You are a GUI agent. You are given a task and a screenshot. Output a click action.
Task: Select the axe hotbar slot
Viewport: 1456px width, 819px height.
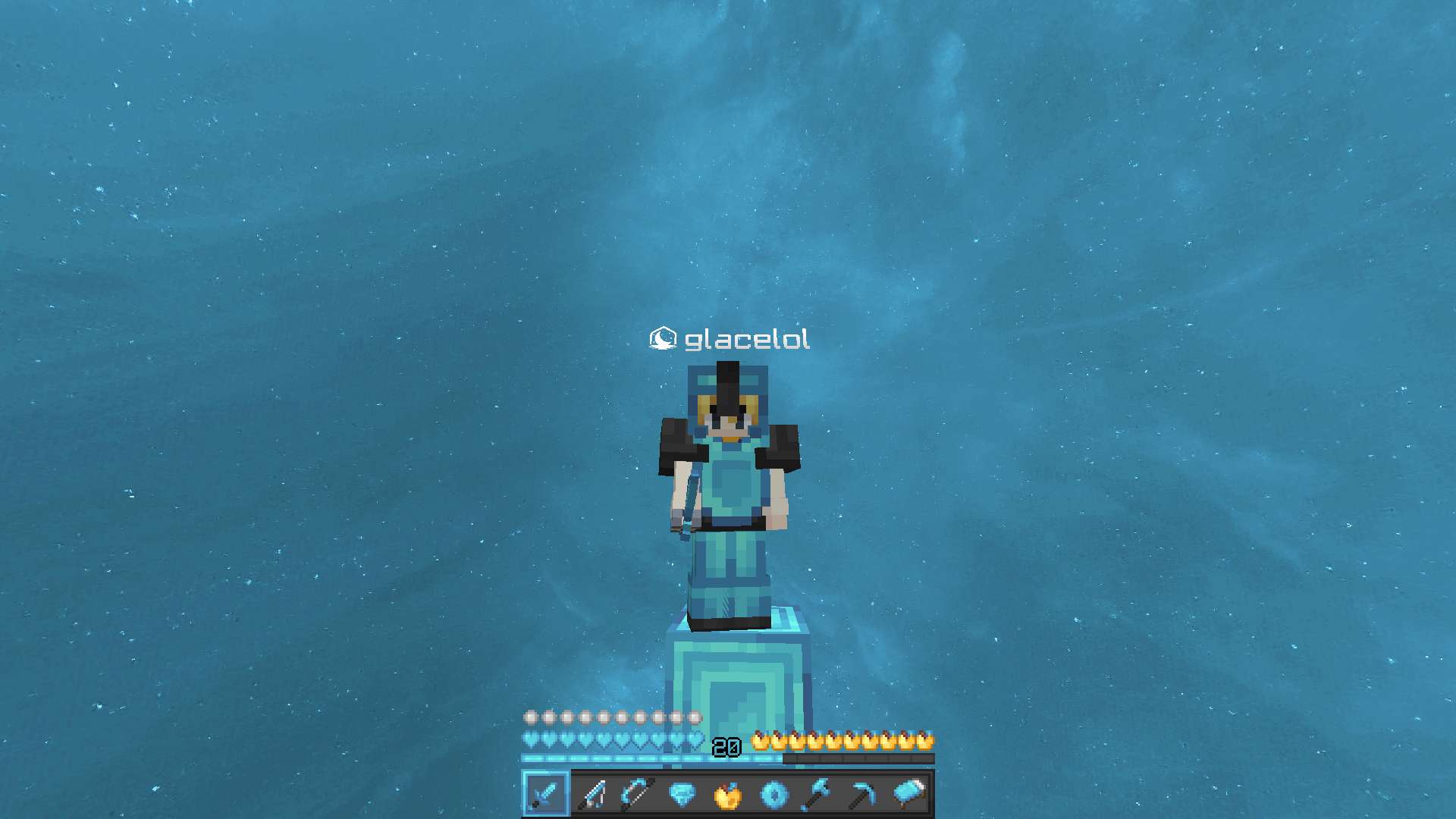coord(819,794)
